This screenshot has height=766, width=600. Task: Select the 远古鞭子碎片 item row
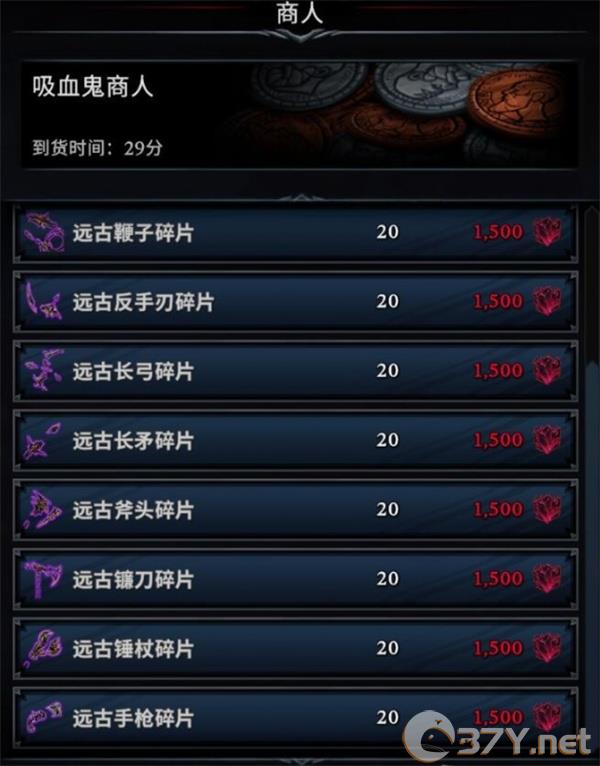(x=295, y=232)
